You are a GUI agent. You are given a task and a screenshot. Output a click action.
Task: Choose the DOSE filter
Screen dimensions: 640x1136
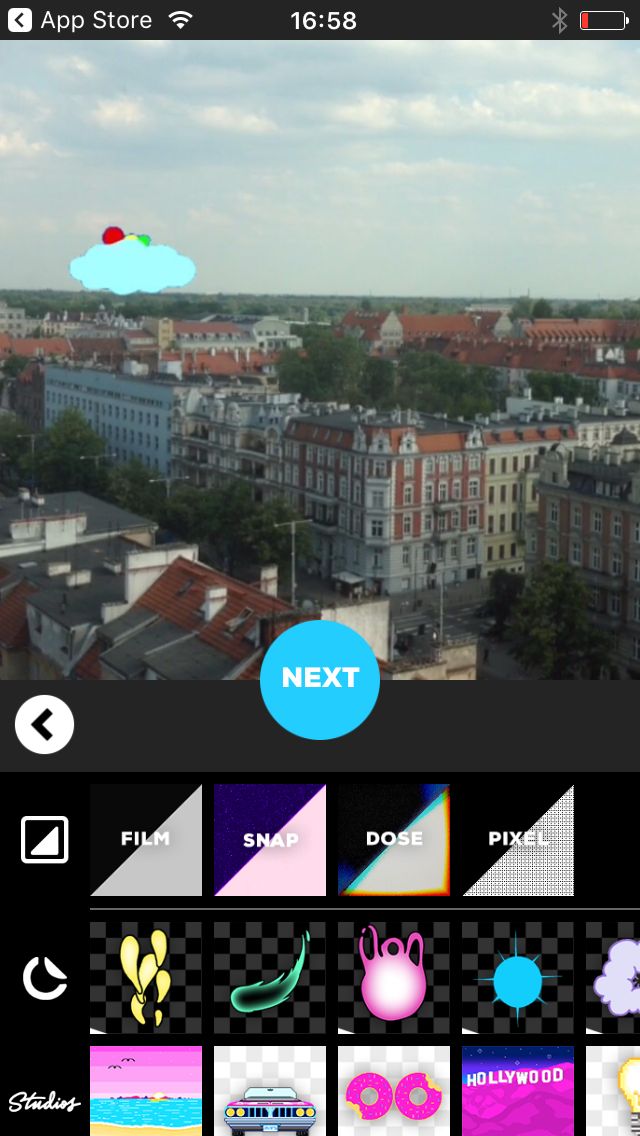tap(394, 840)
